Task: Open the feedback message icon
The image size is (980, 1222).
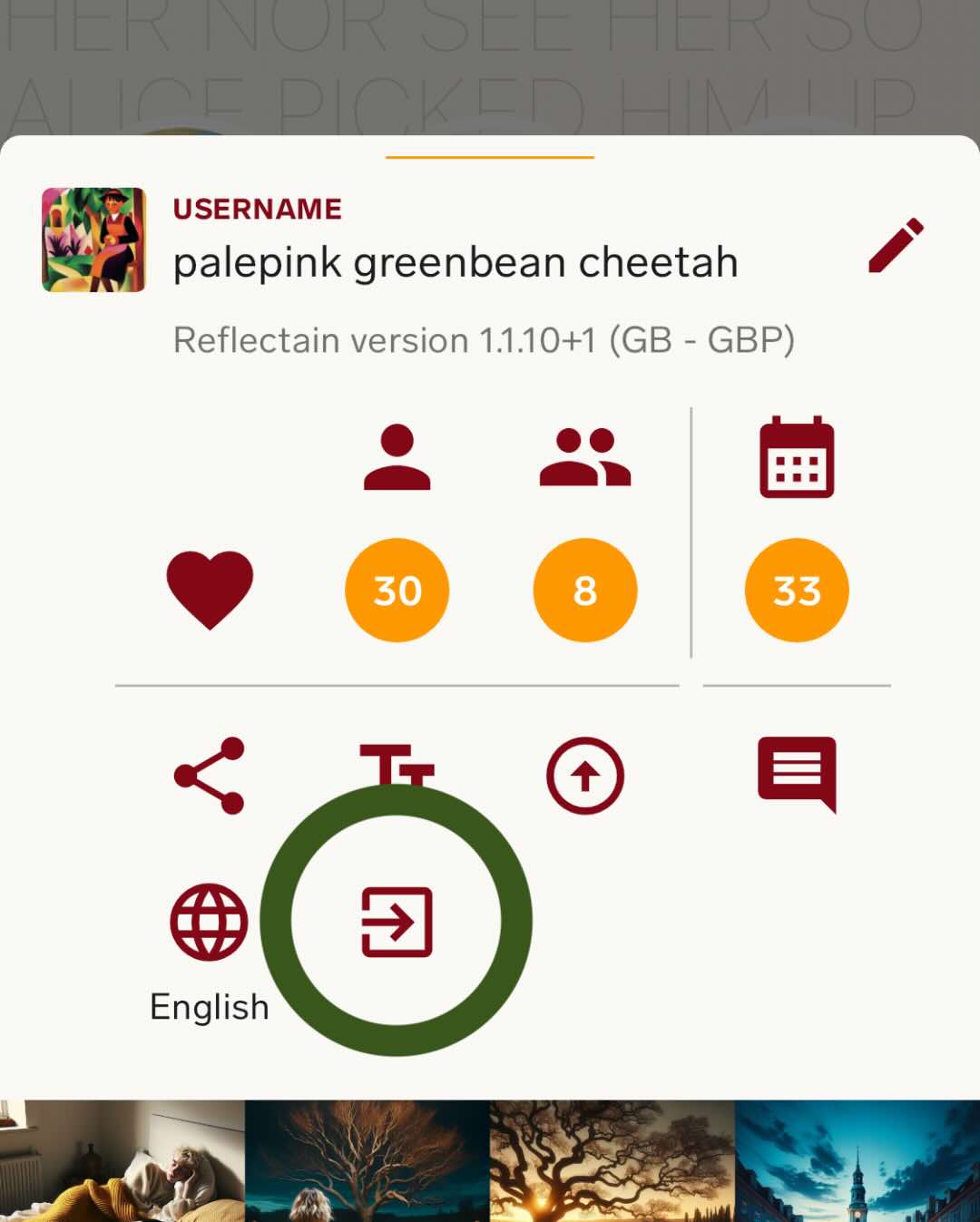Action: click(797, 774)
